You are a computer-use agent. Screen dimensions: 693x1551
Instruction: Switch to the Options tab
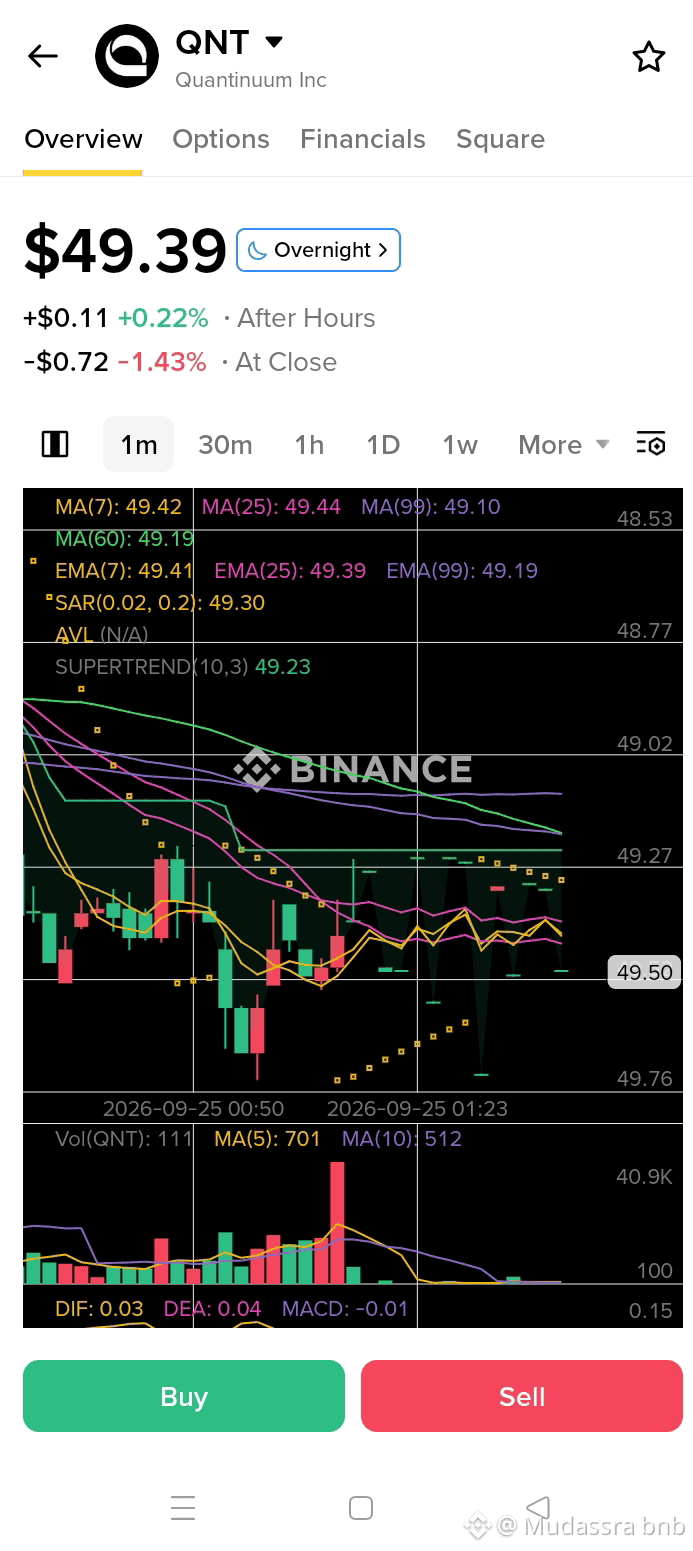click(221, 139)
